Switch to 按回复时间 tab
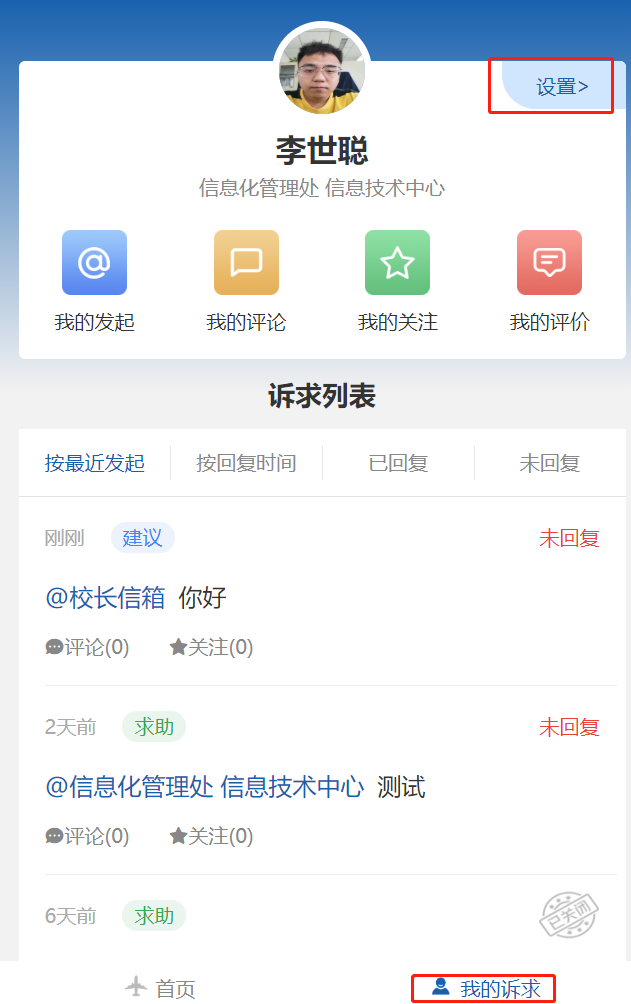631x1004 pixels. coord(246,463)
